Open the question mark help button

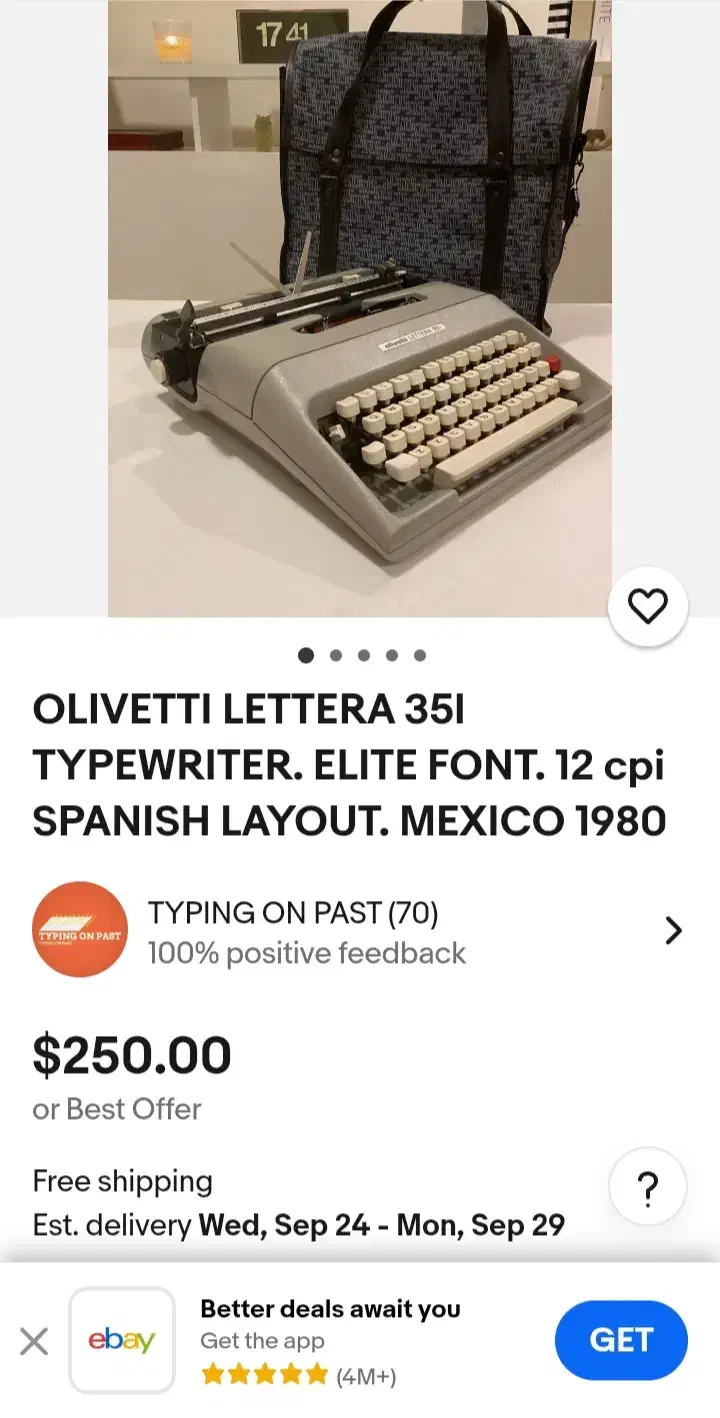tap(648, 1188)
